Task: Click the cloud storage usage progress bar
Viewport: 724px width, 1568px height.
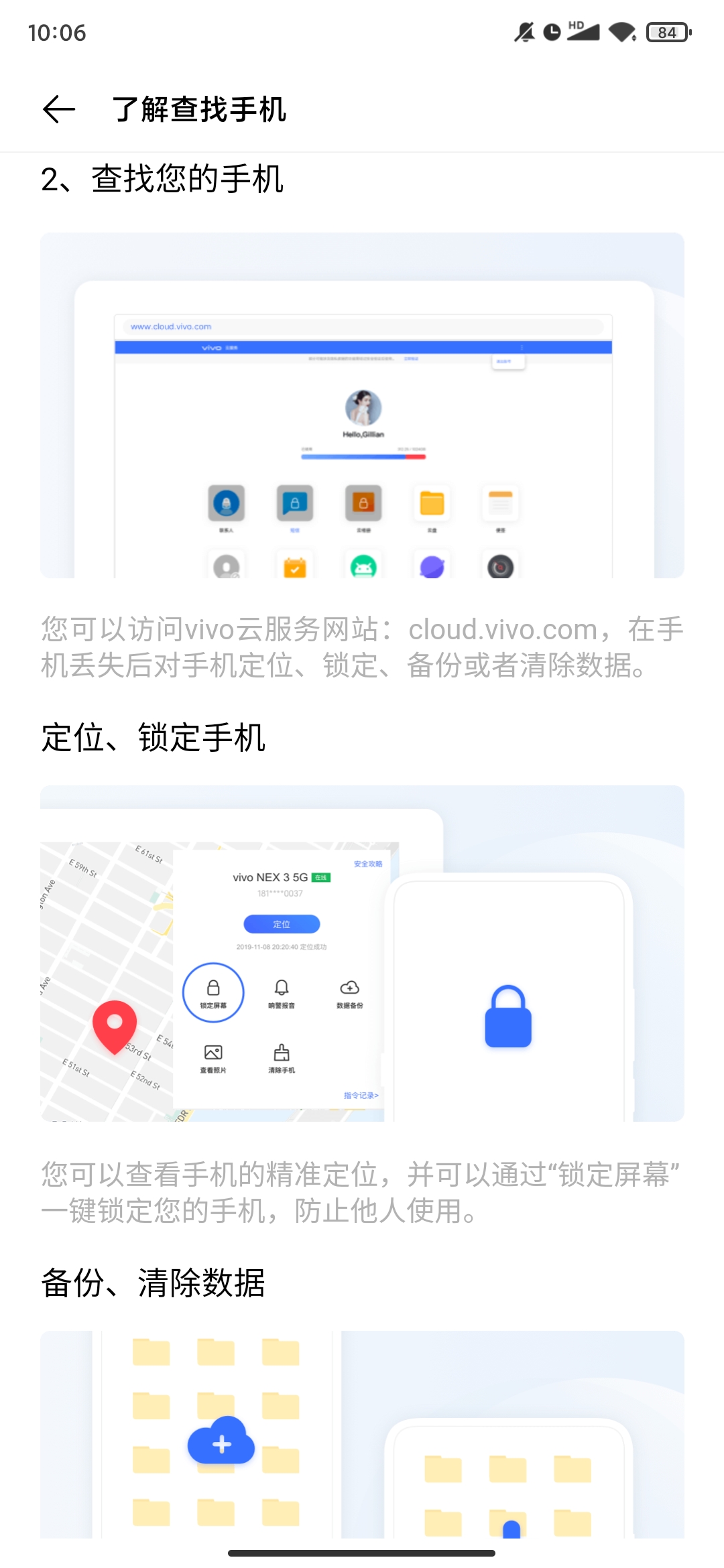Action: point(362,456)
